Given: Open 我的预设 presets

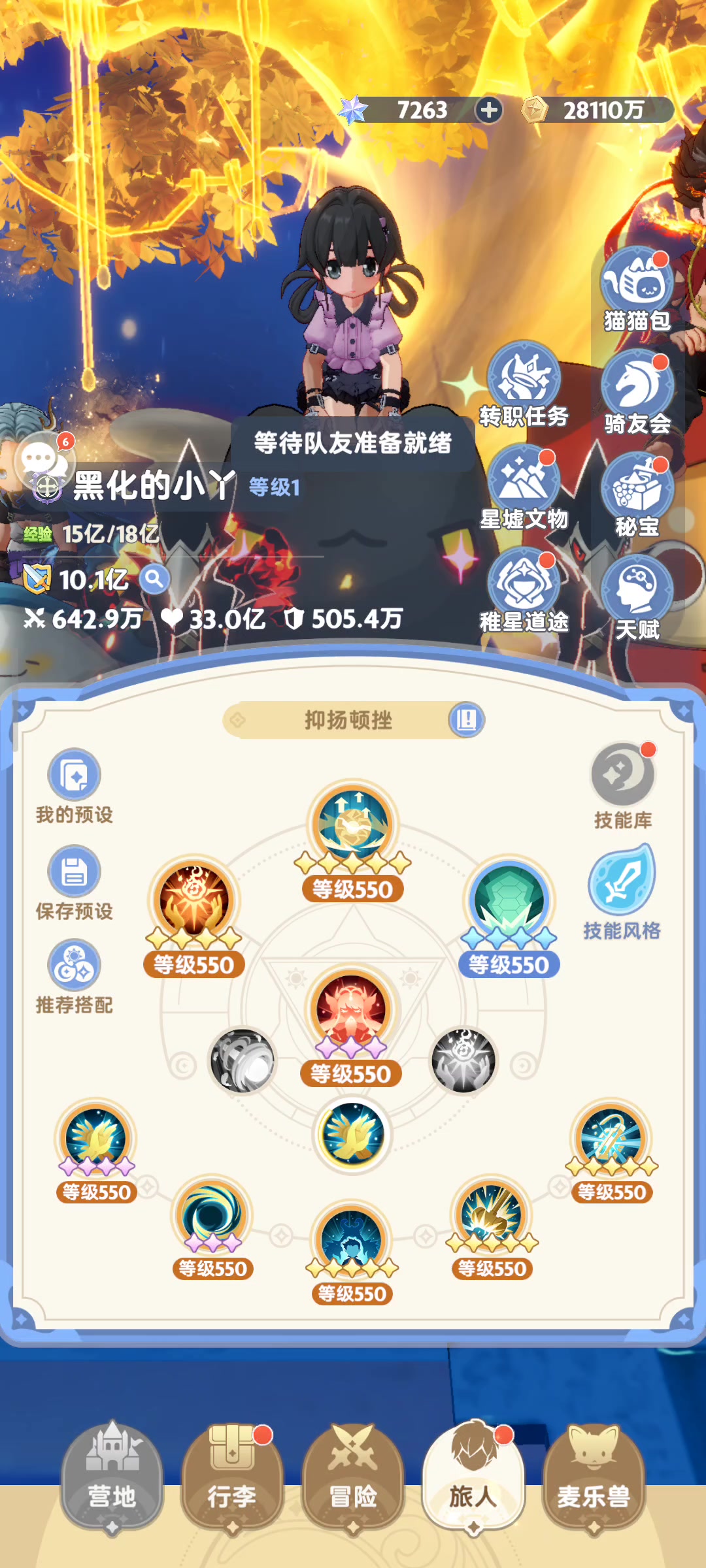Looking at the screenshot, I should coord(74,787).
